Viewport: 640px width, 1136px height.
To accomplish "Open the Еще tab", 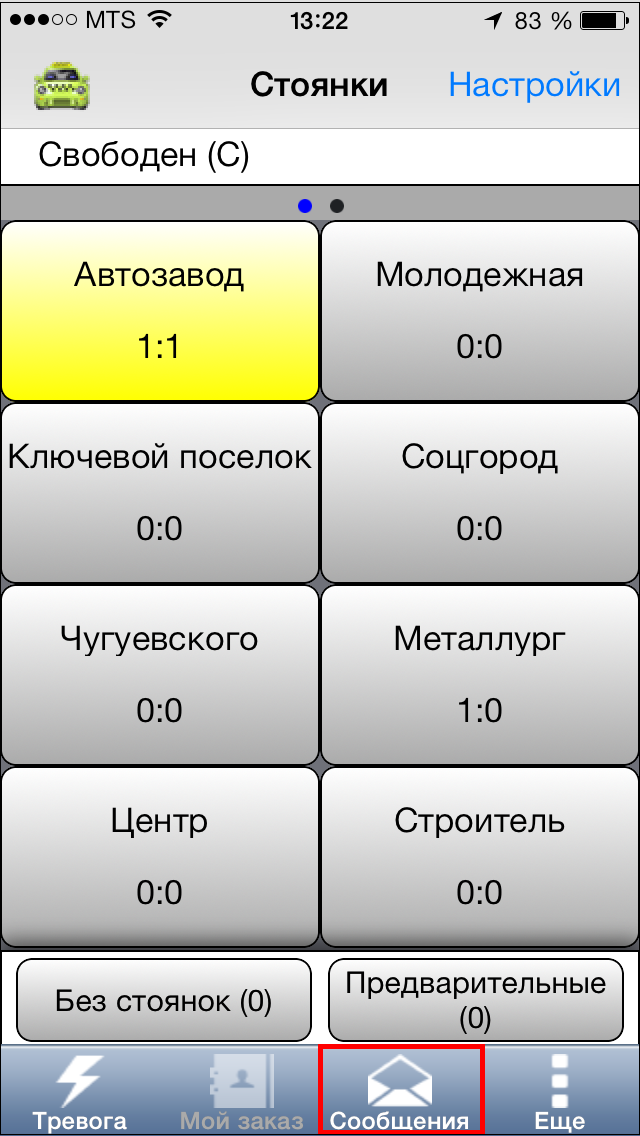I will coord(560,1090).
